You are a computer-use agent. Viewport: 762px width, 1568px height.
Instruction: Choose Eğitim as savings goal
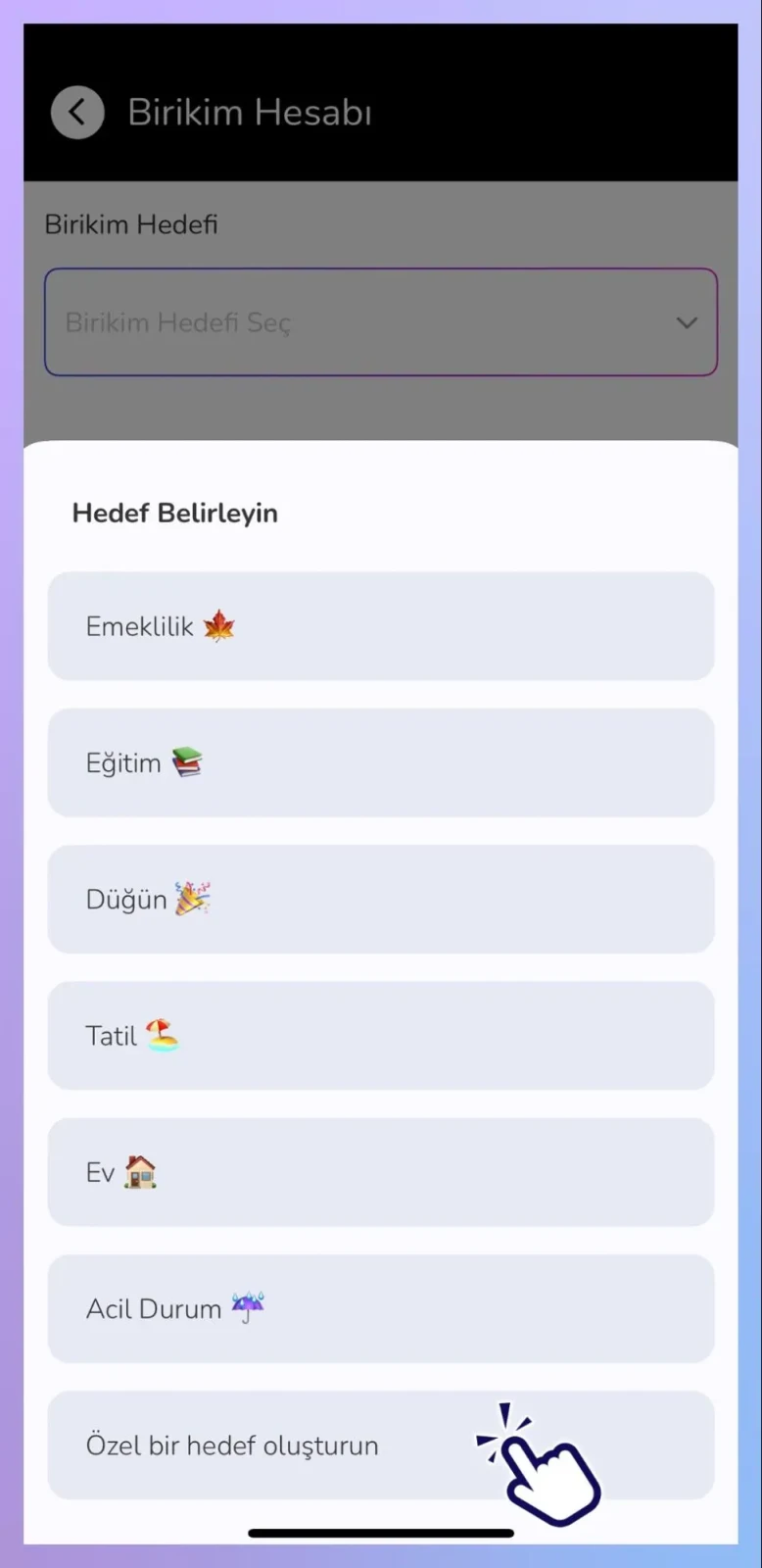point(381,762)
